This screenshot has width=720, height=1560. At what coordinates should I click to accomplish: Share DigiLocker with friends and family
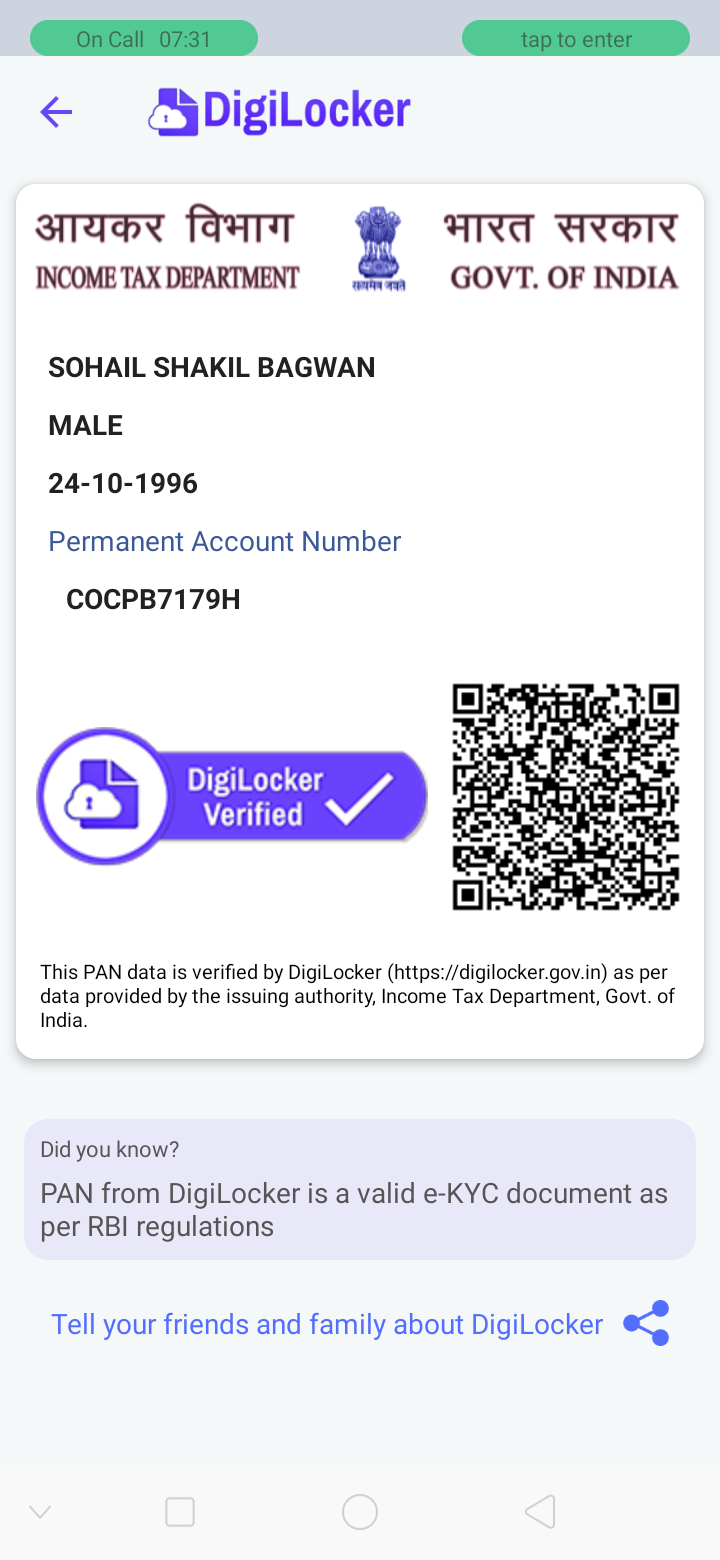point(646,1323)
